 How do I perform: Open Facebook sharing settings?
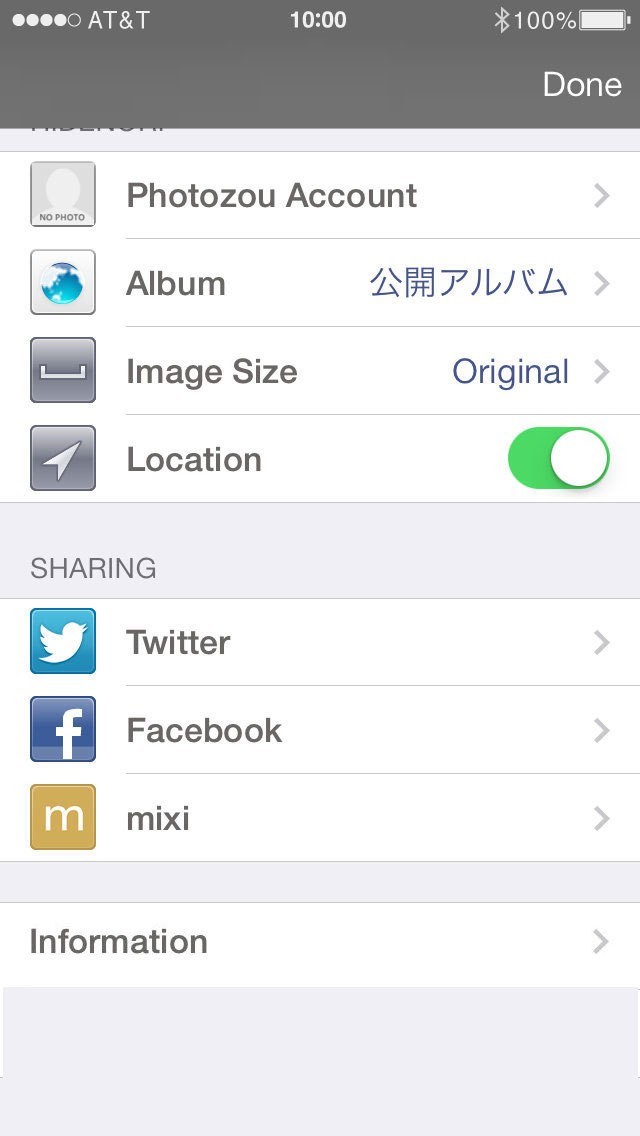(x=320, y=730)
